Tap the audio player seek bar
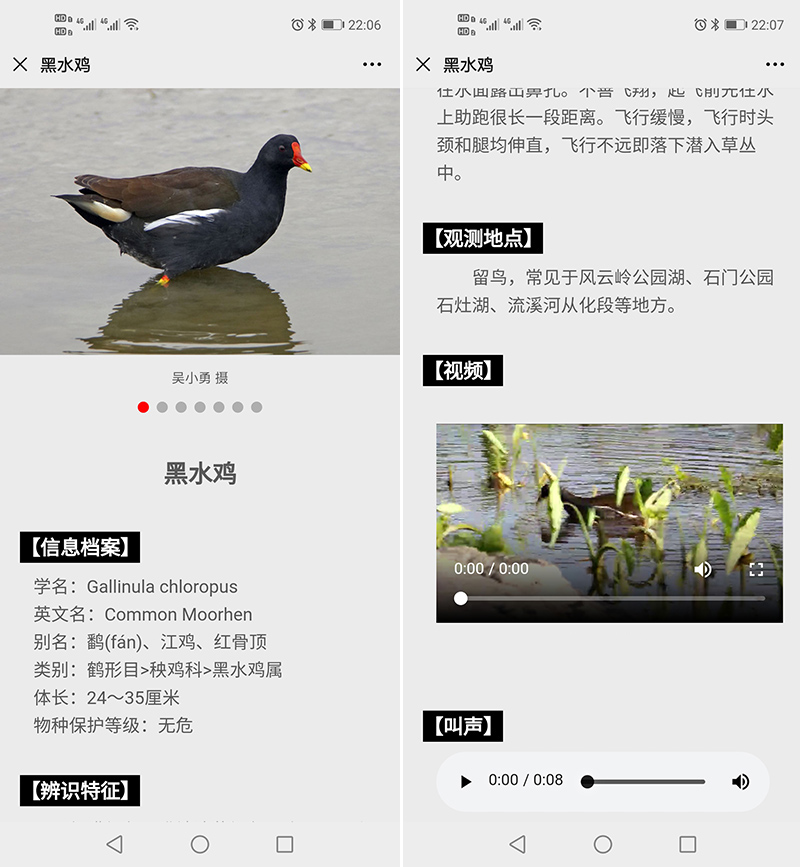 tap(645, 782)
